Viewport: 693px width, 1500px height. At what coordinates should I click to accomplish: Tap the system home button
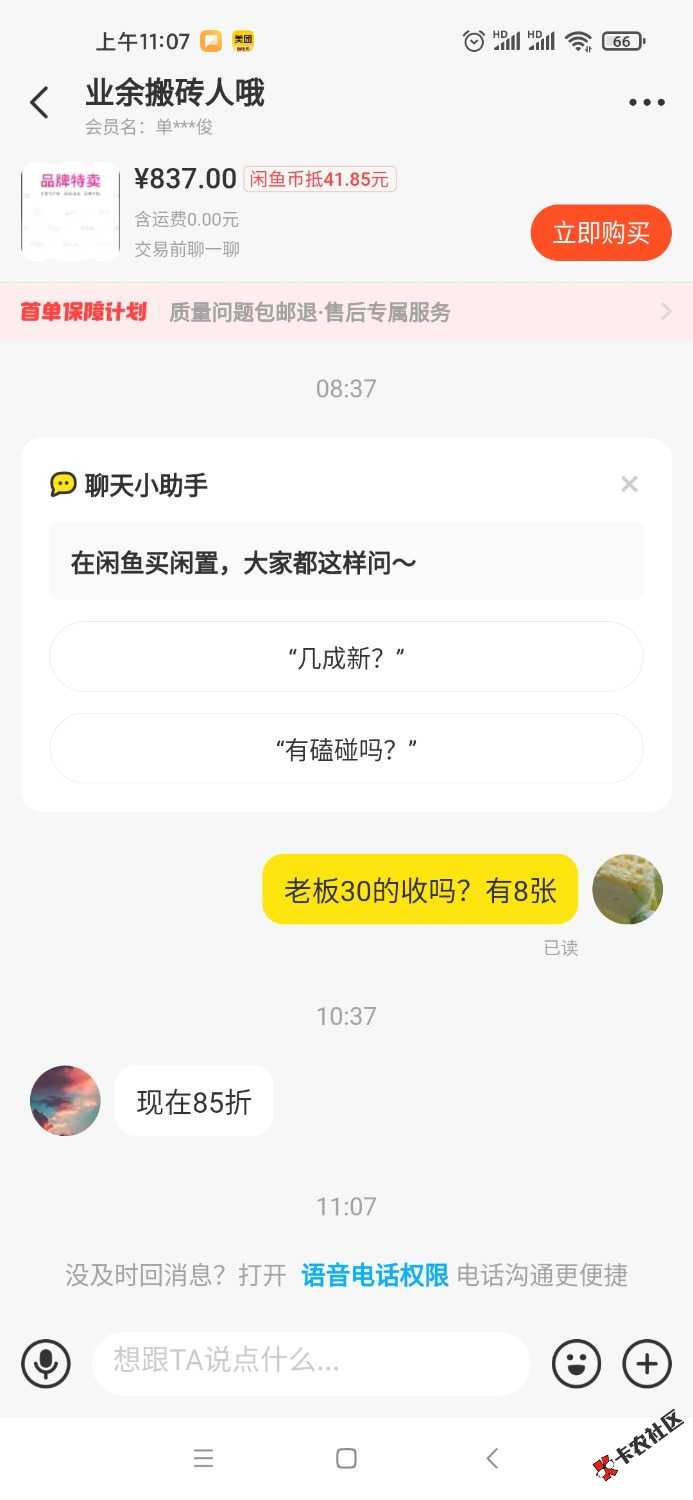pyautogui.click(x=346, y=1459)
